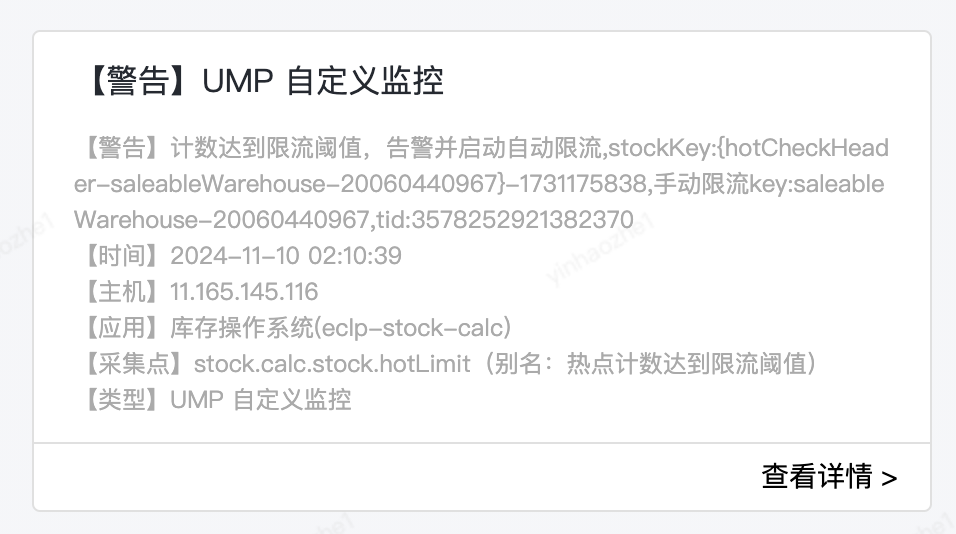Open 查看详情 to view alert details

(x=828, y=477)
